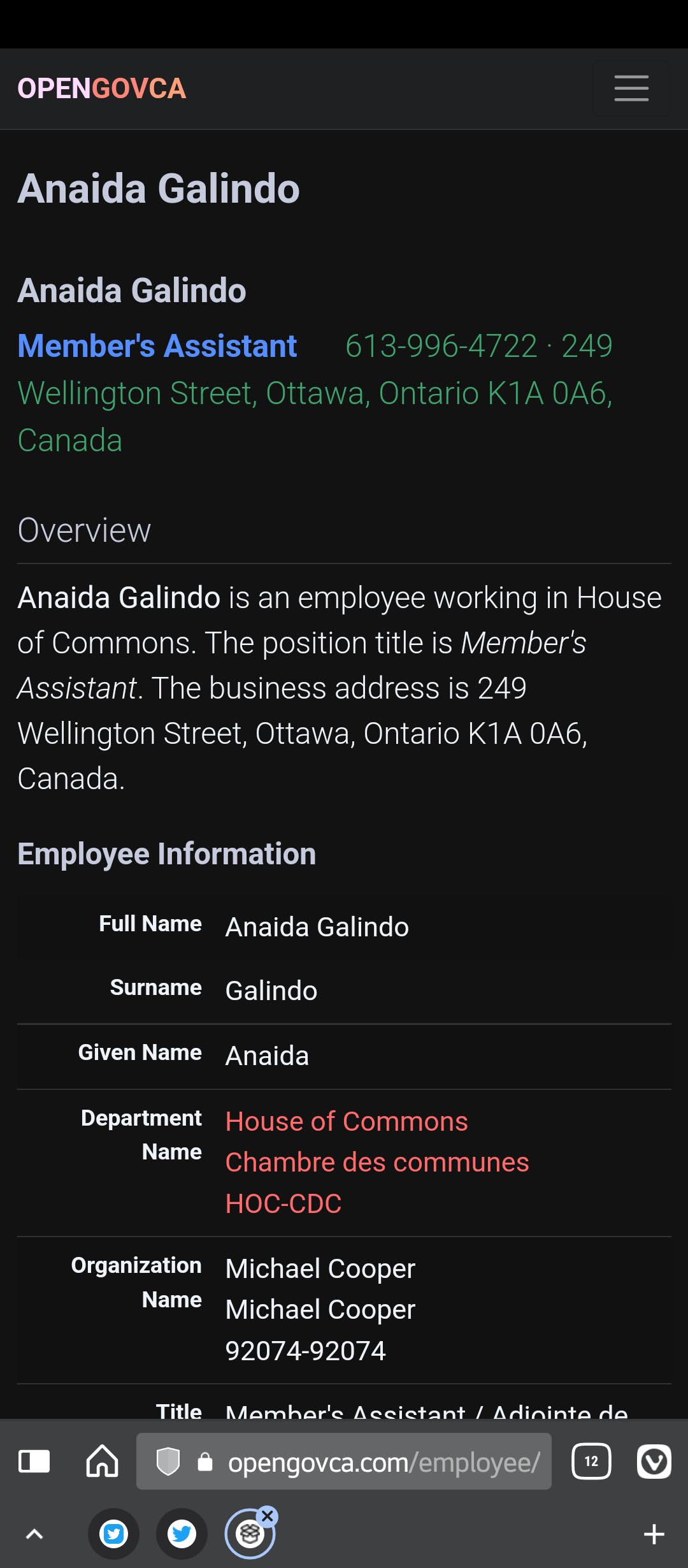Screen dimensions: 688x1568
Task: Tap the OPENGOVCA site logo link
Action: 102,89
